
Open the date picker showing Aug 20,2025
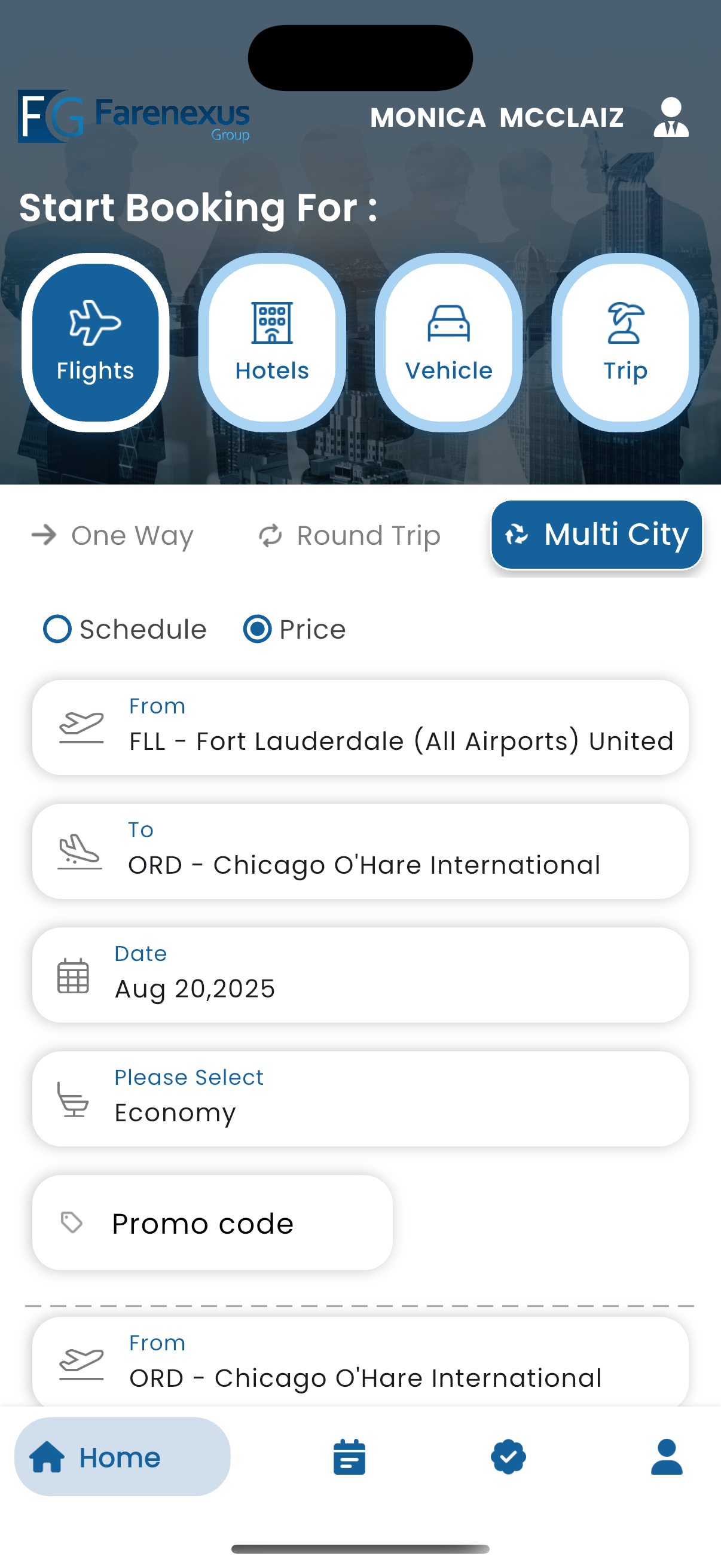point(360,975)
